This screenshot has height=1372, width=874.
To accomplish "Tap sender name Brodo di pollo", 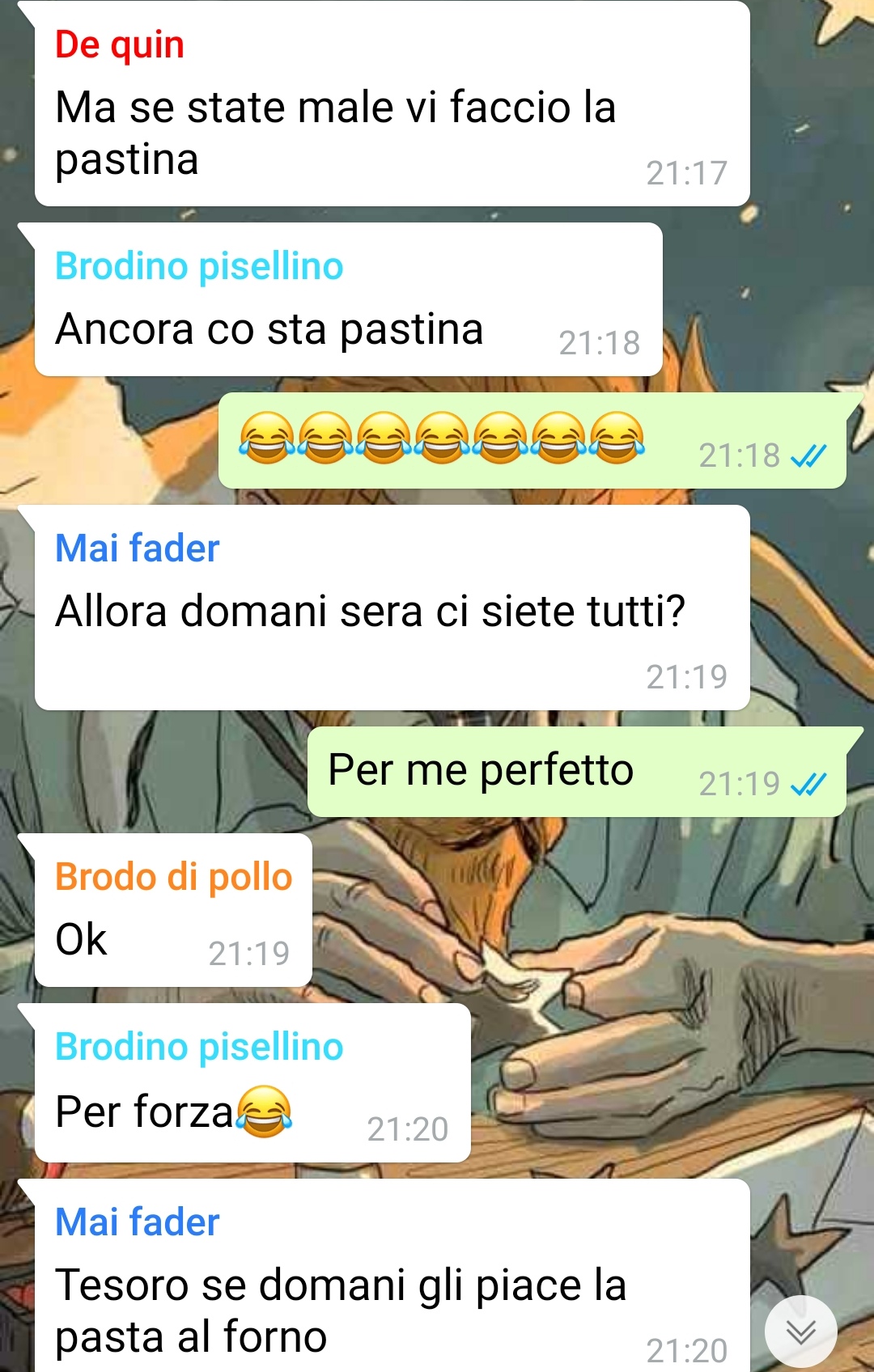I will 173,877.
